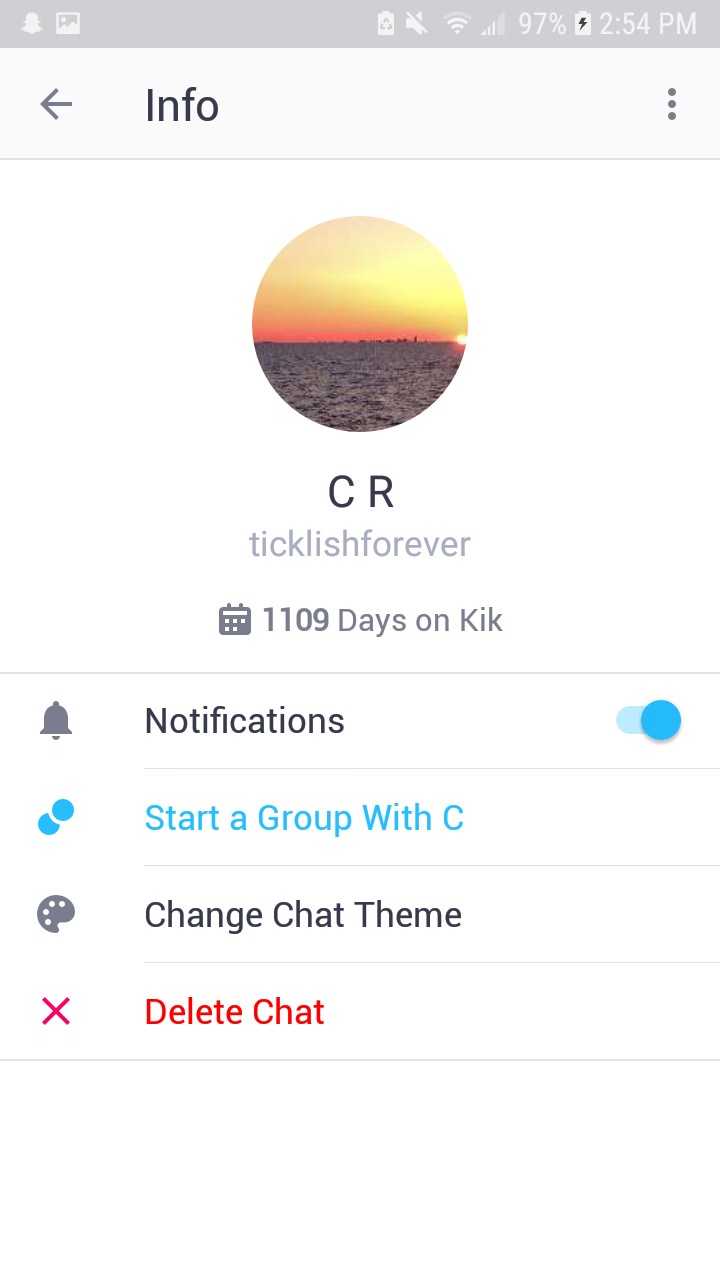The width and height of the screenshot is (720, 1280).
Task: Start a Group With C
Action: point(304,818)
